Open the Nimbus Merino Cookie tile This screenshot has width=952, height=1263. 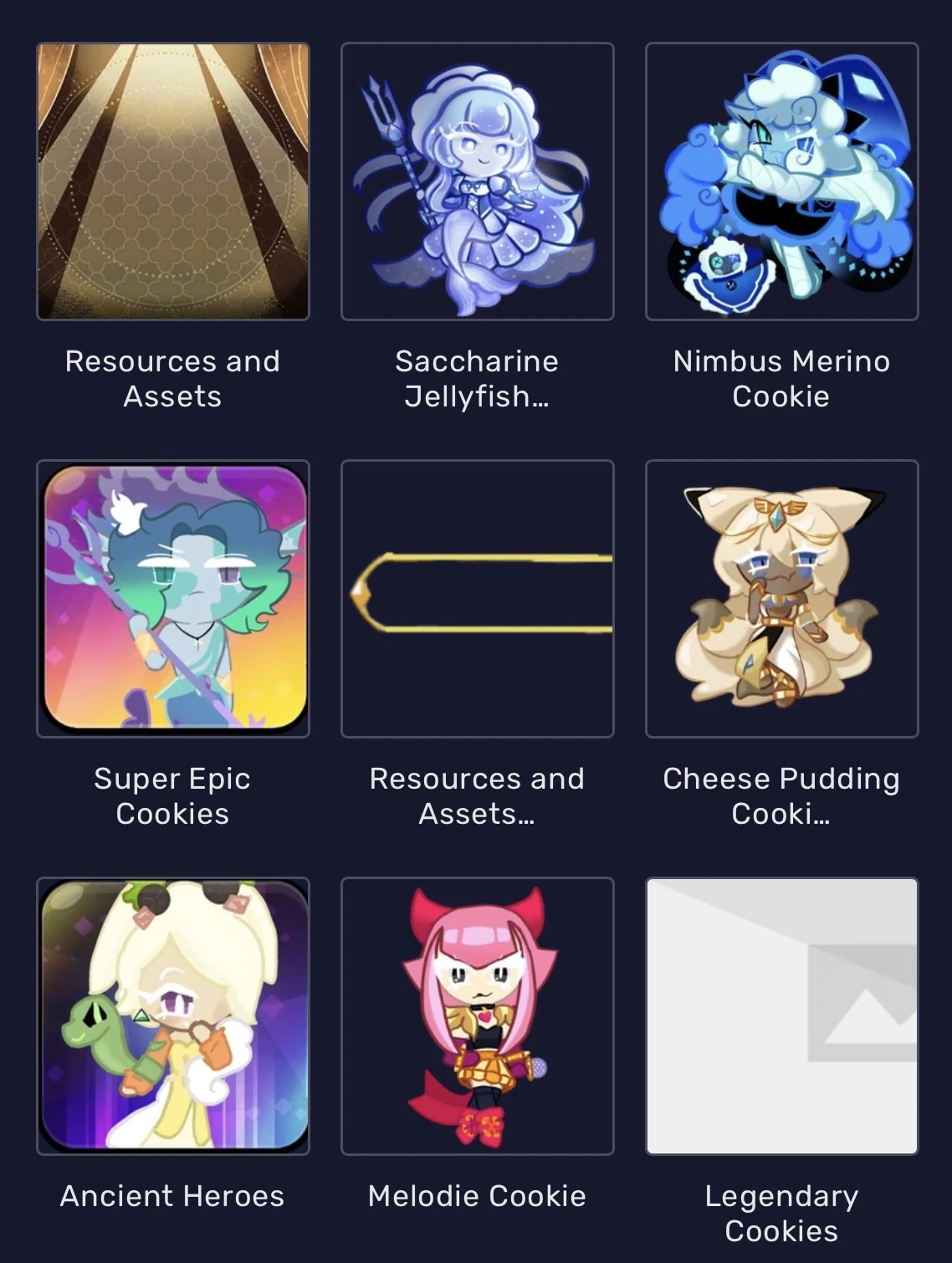tap(781, 182)
